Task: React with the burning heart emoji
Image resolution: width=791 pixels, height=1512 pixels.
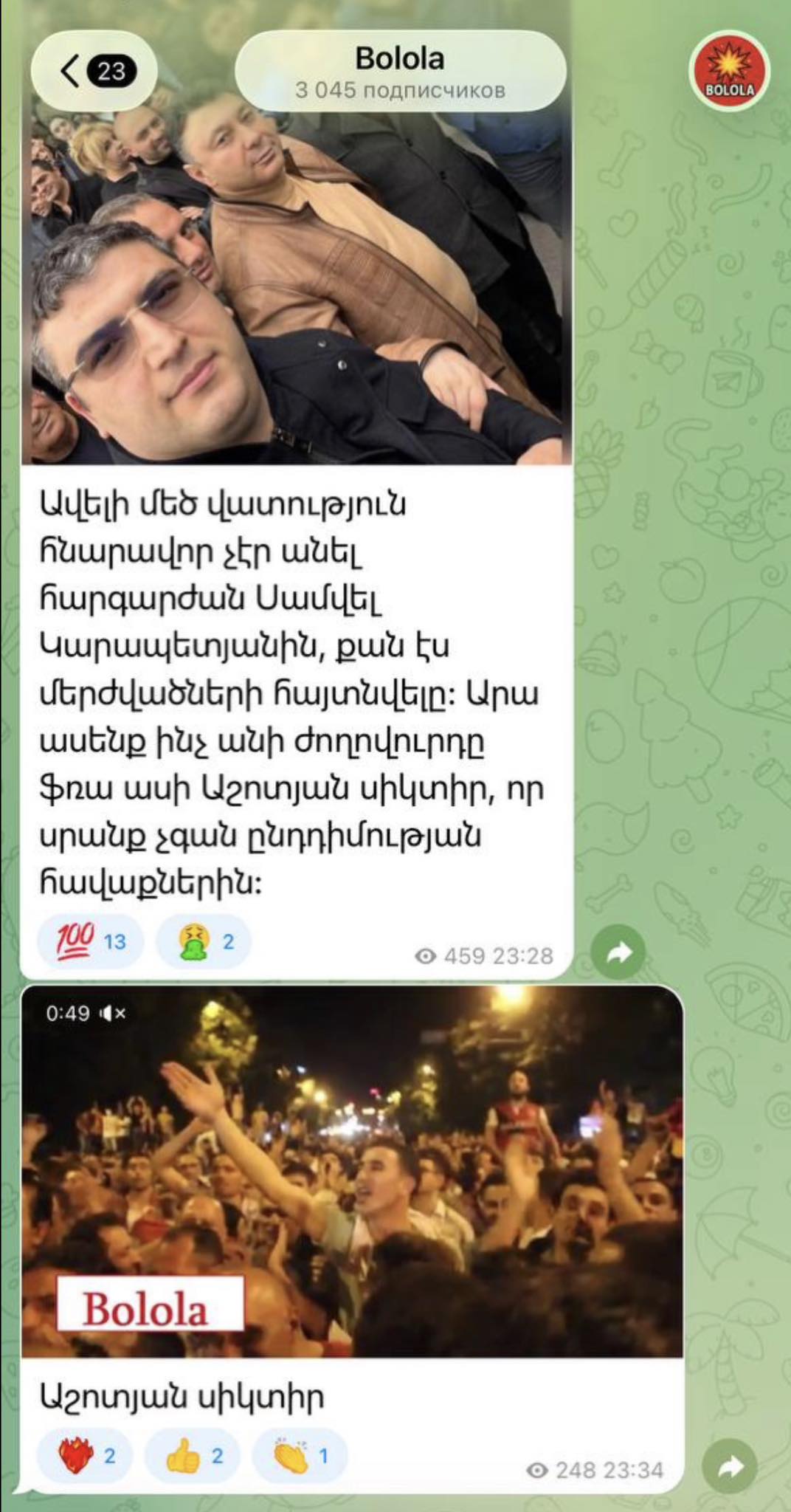Action: click(86, 1455)
